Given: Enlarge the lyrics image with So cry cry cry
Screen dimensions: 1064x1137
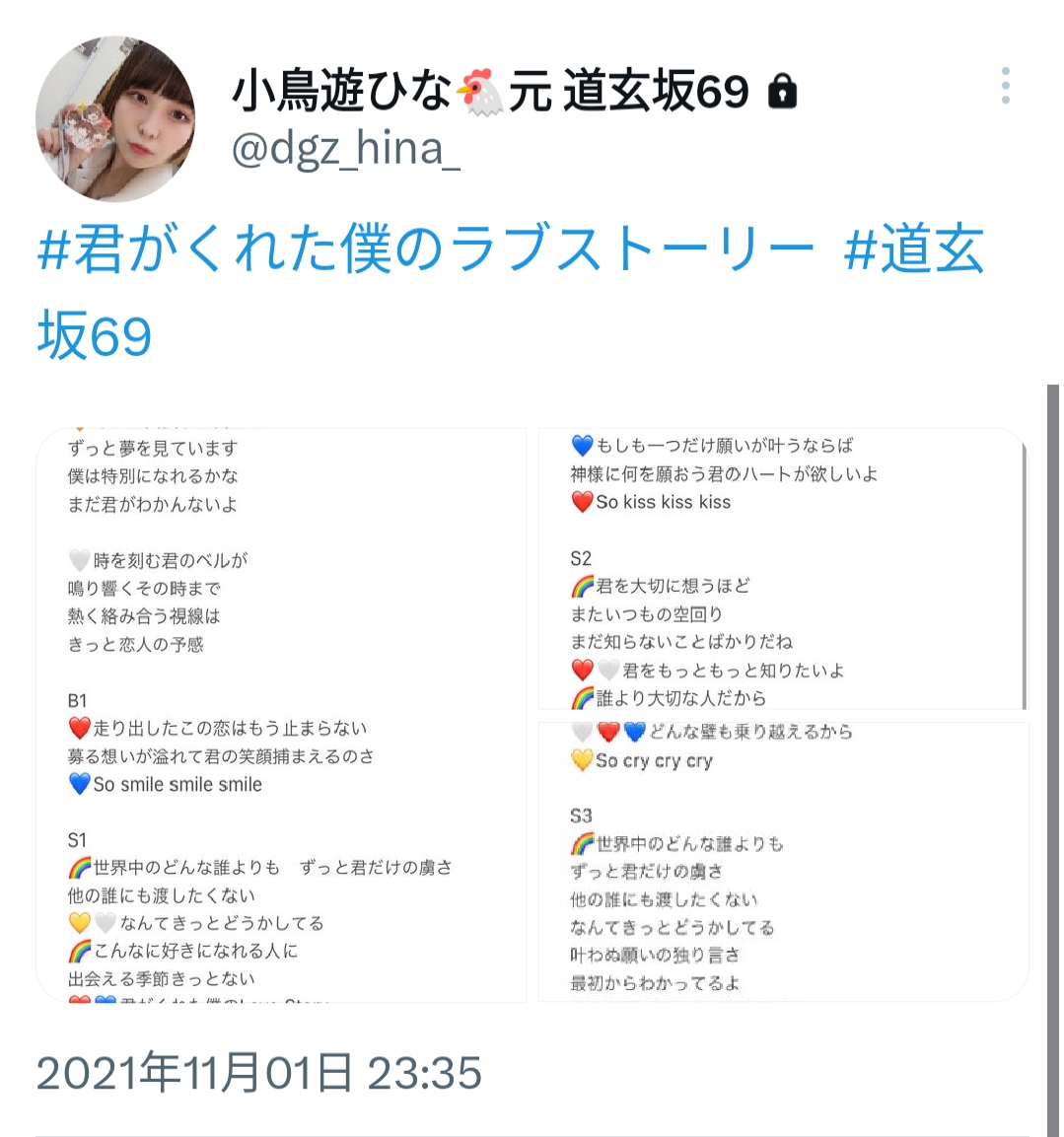Looking at the screenshot, I should (x=782, y=861).
